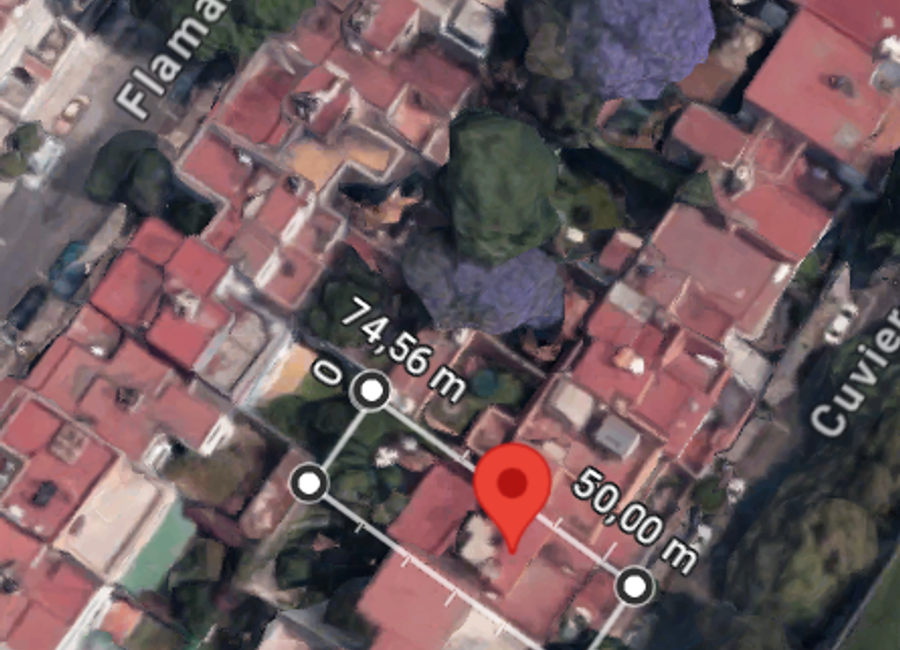Select the measurement point near the 50,00 m label
The width and height of the screenshot is (900, 650).
pos(634,585)
